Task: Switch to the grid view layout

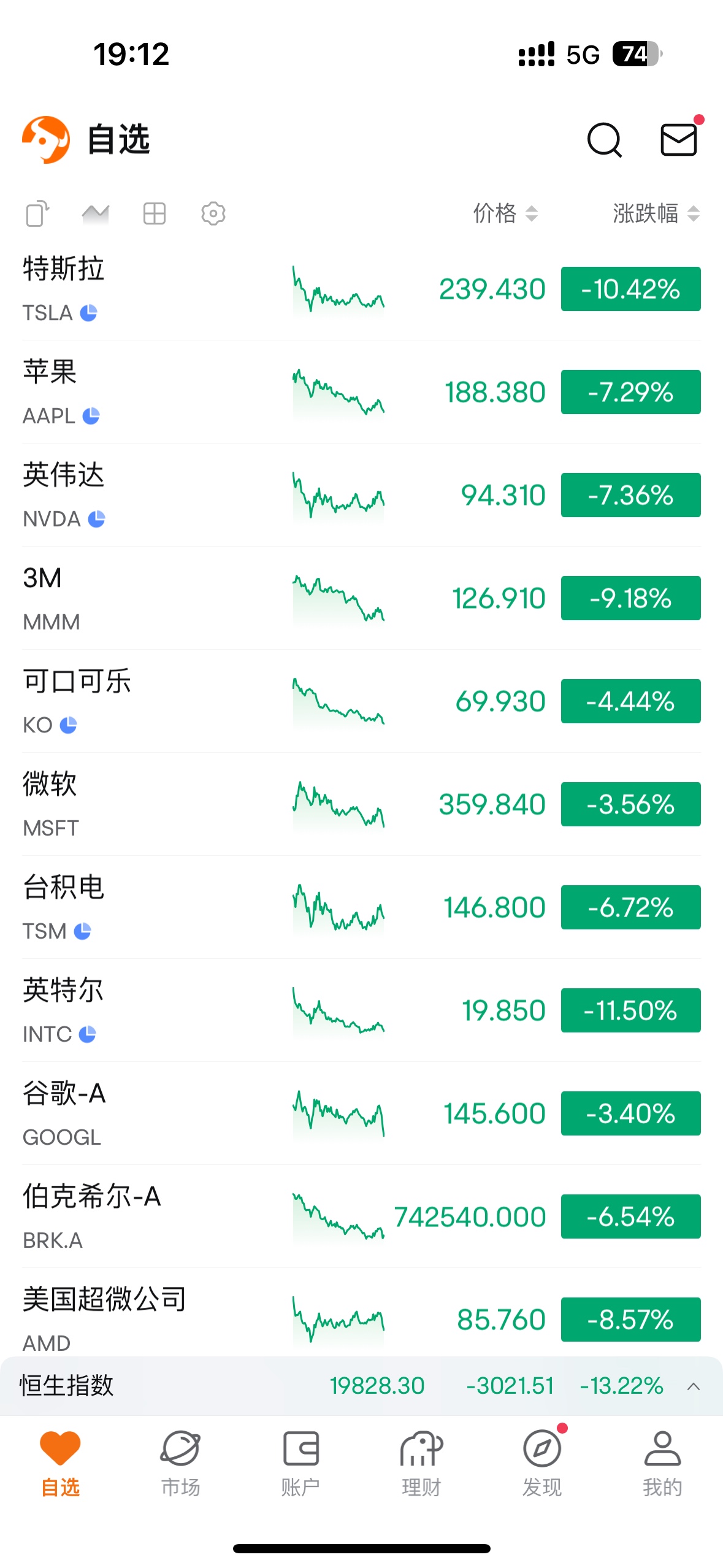Action: 155,213
